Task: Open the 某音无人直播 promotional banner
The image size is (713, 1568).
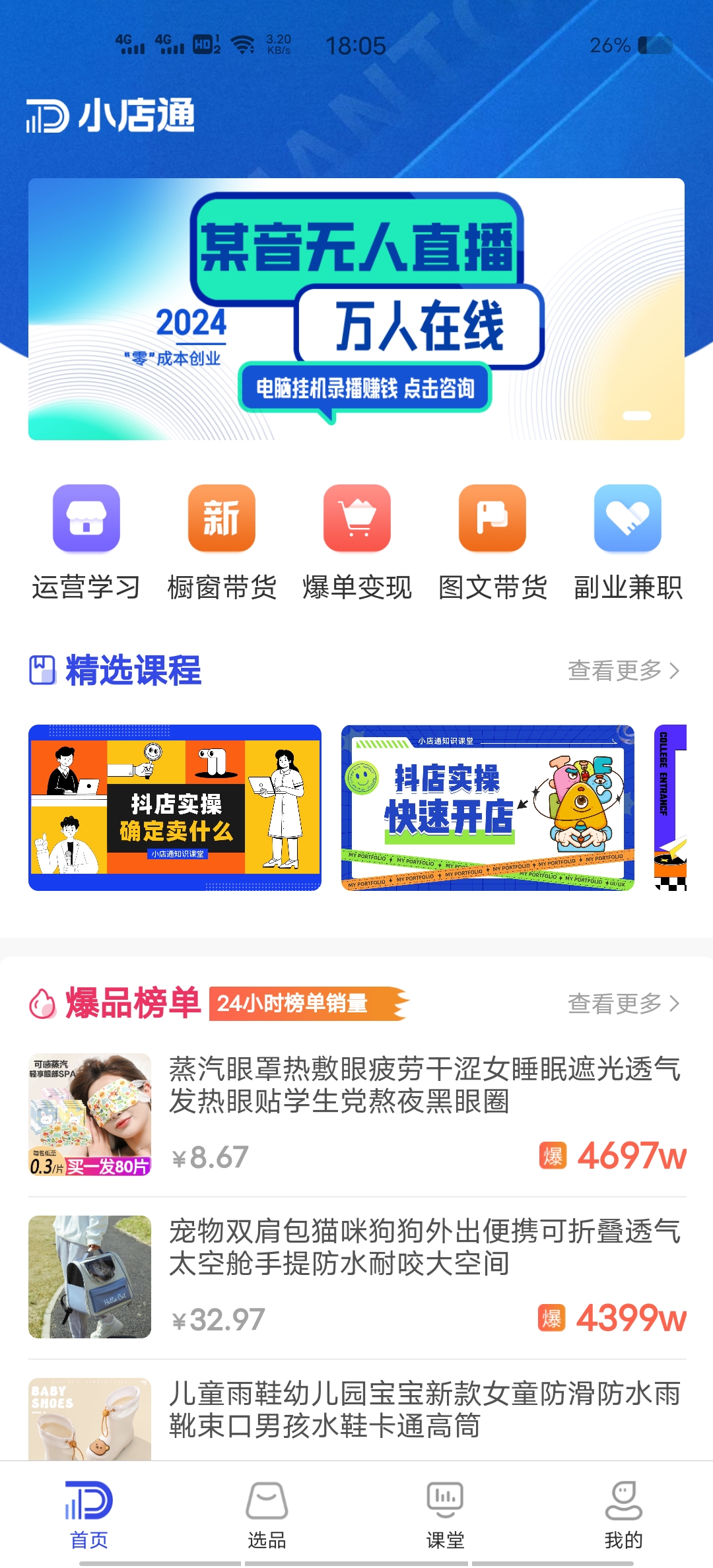Action: [356, 309]
